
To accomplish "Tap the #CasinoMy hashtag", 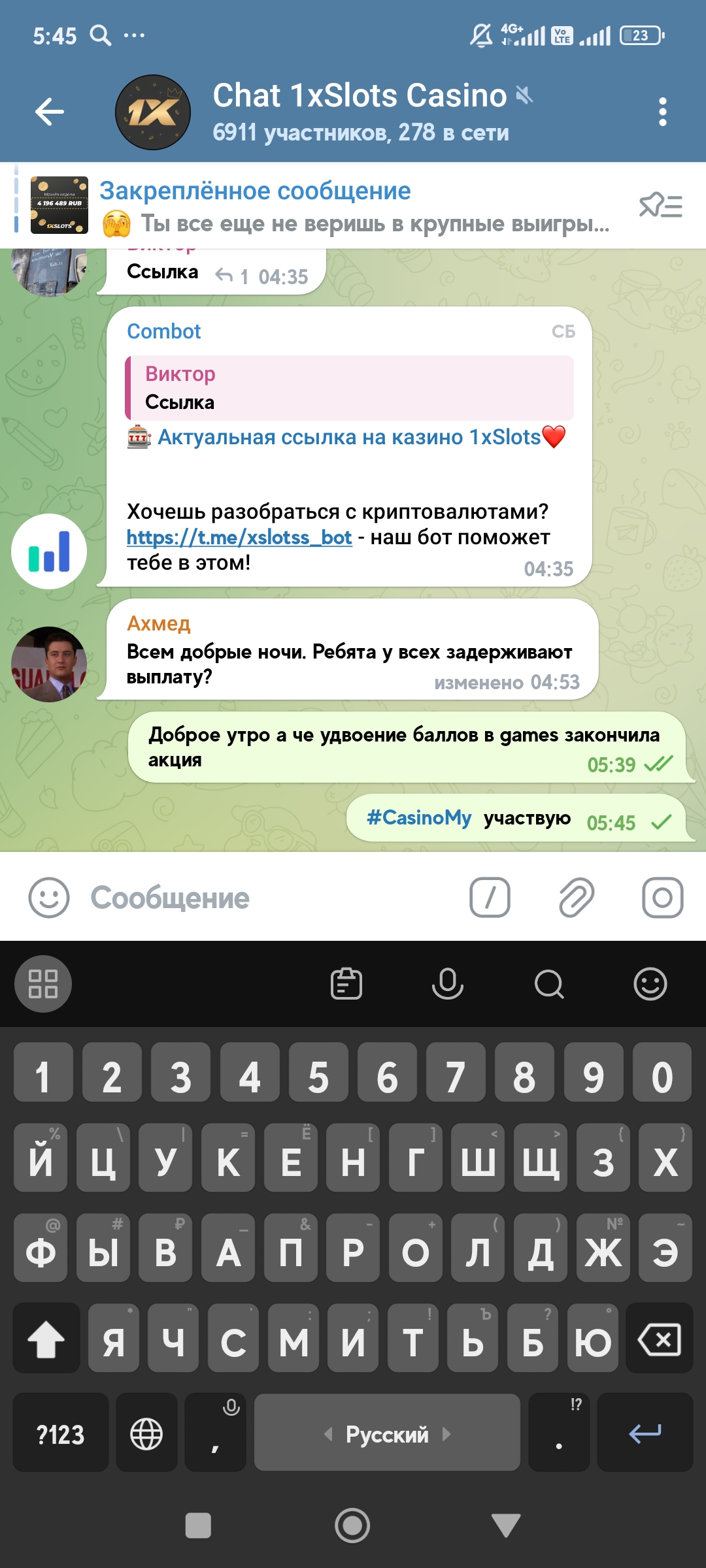I will tap(419, 817).
